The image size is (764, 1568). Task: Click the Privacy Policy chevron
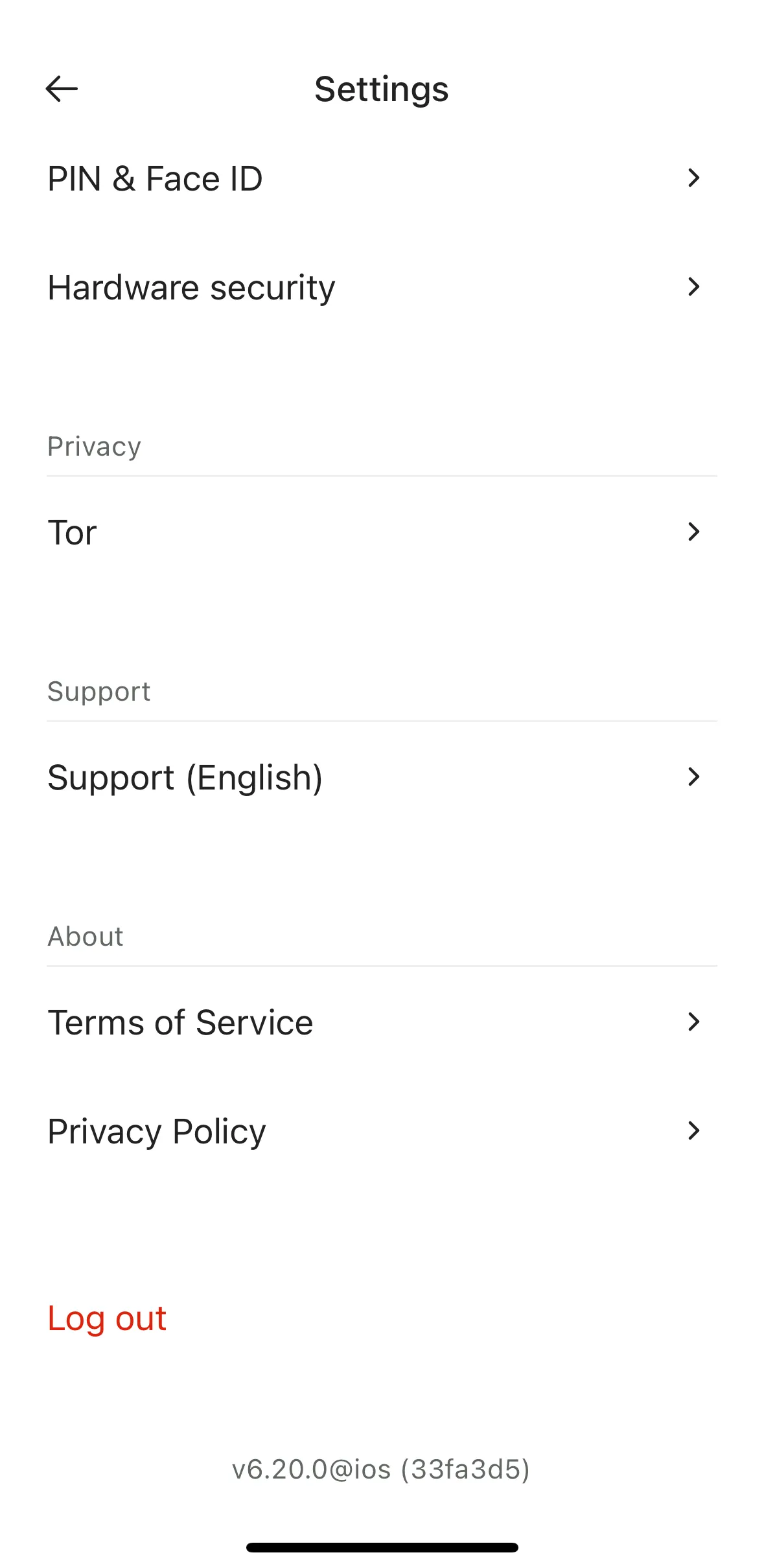[693, 1130]
